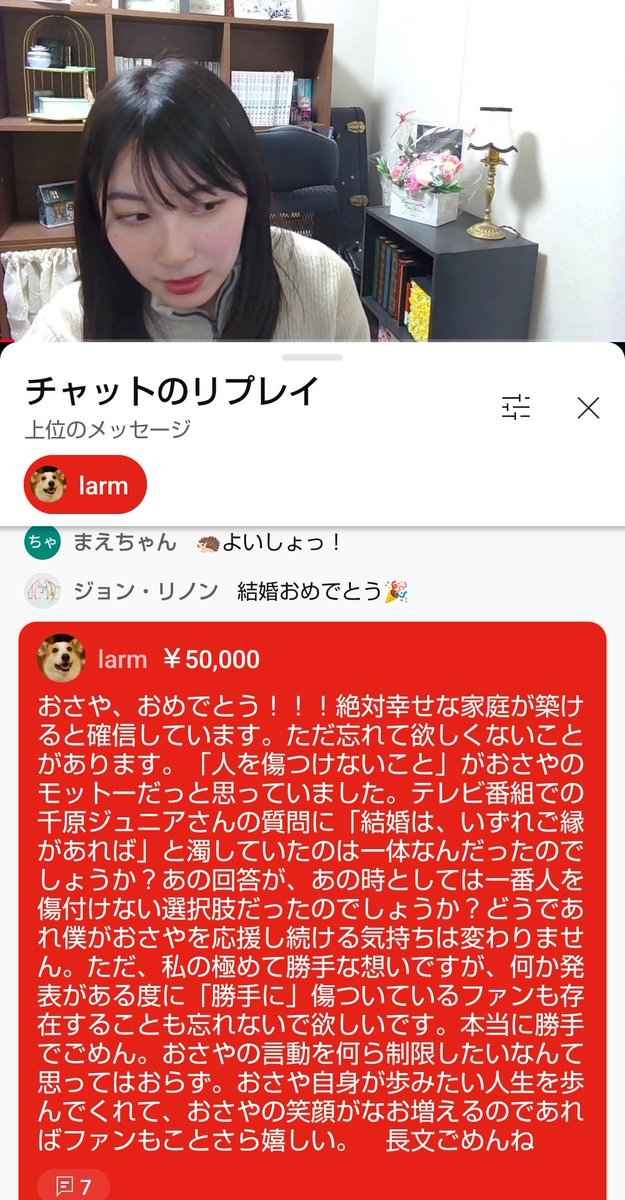Viewport: 625px width, 1200px height.
Task: Tap the larm Super Chat chip
Action: 85,486
